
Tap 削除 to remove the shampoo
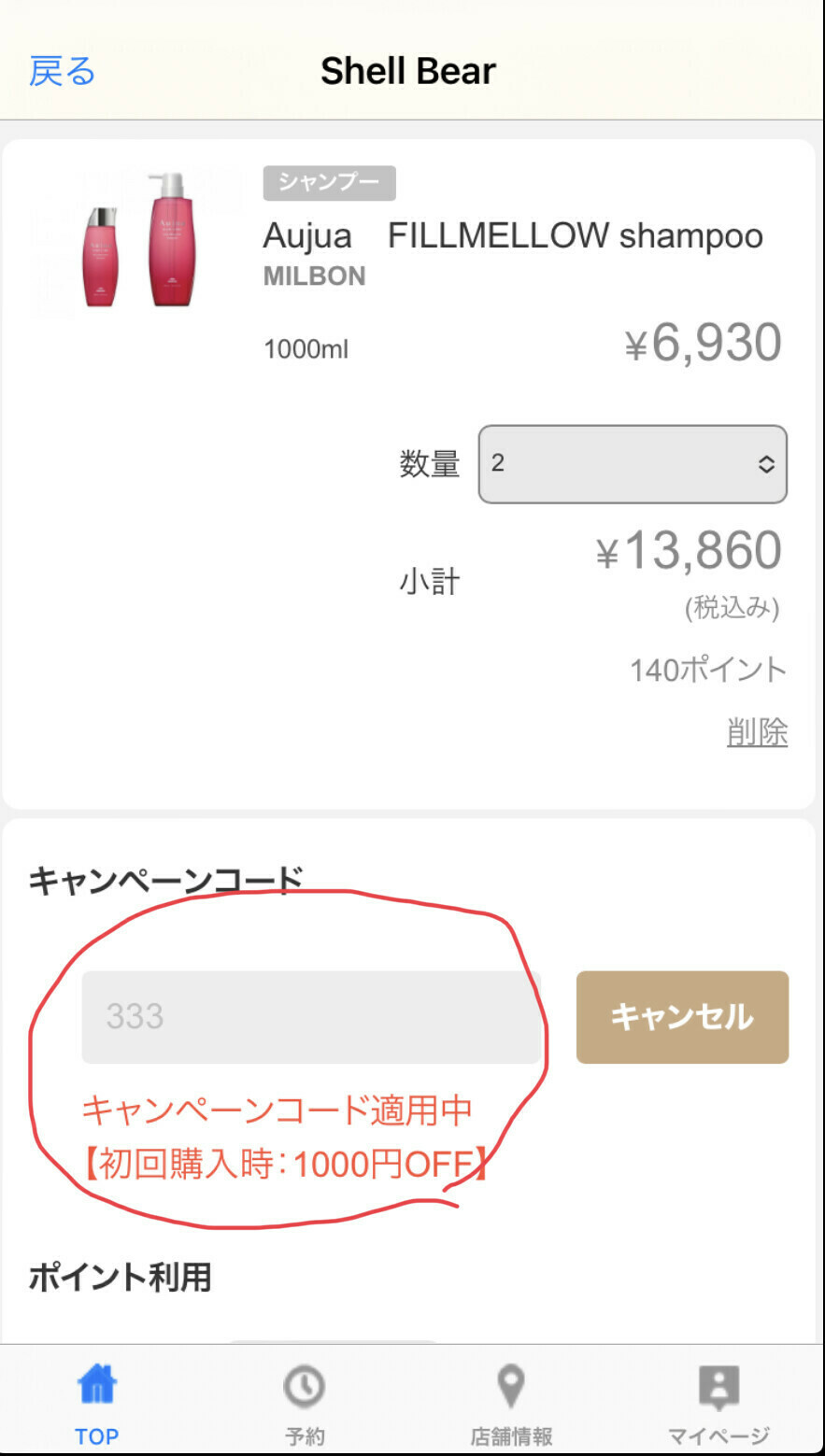point(757,732)
